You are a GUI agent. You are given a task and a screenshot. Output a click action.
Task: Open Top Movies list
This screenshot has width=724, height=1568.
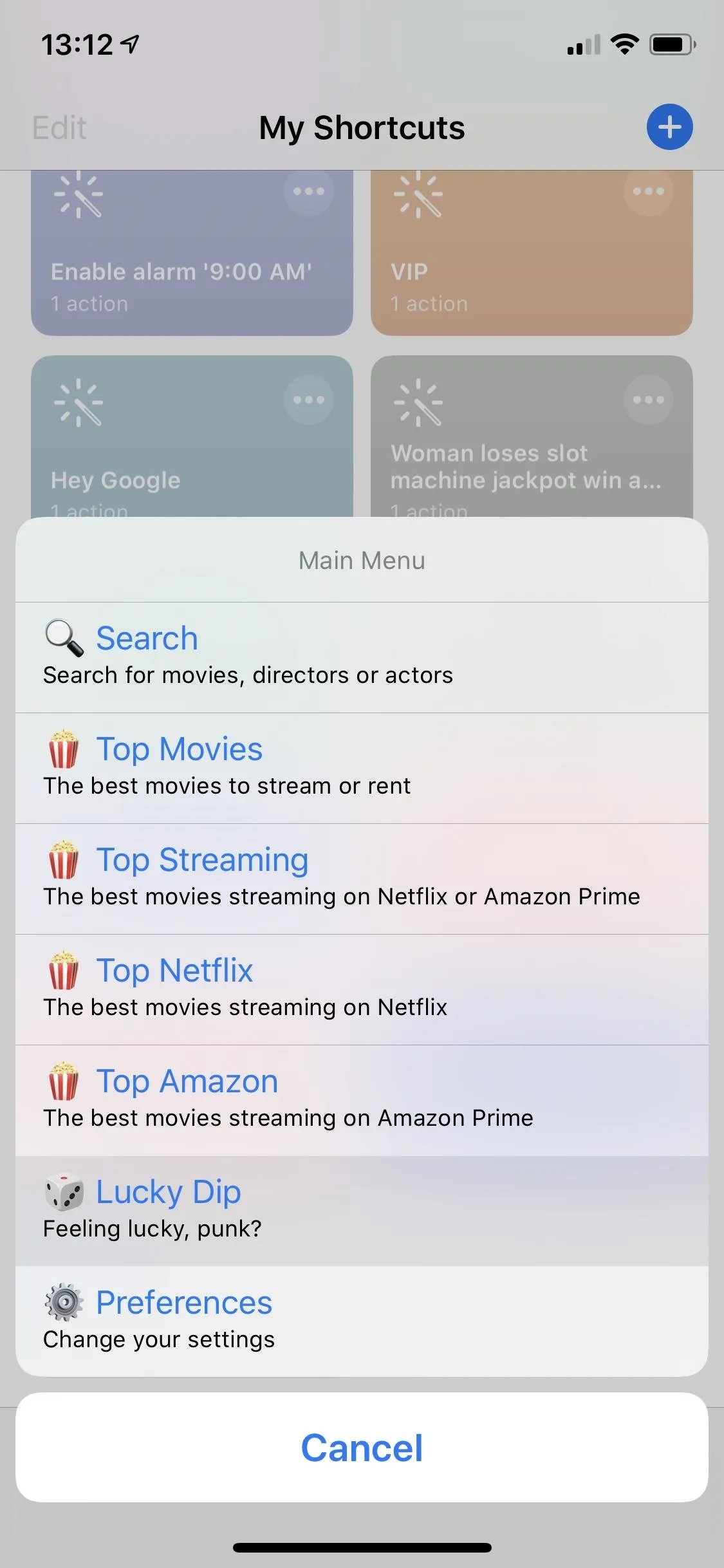coord(362,768)
